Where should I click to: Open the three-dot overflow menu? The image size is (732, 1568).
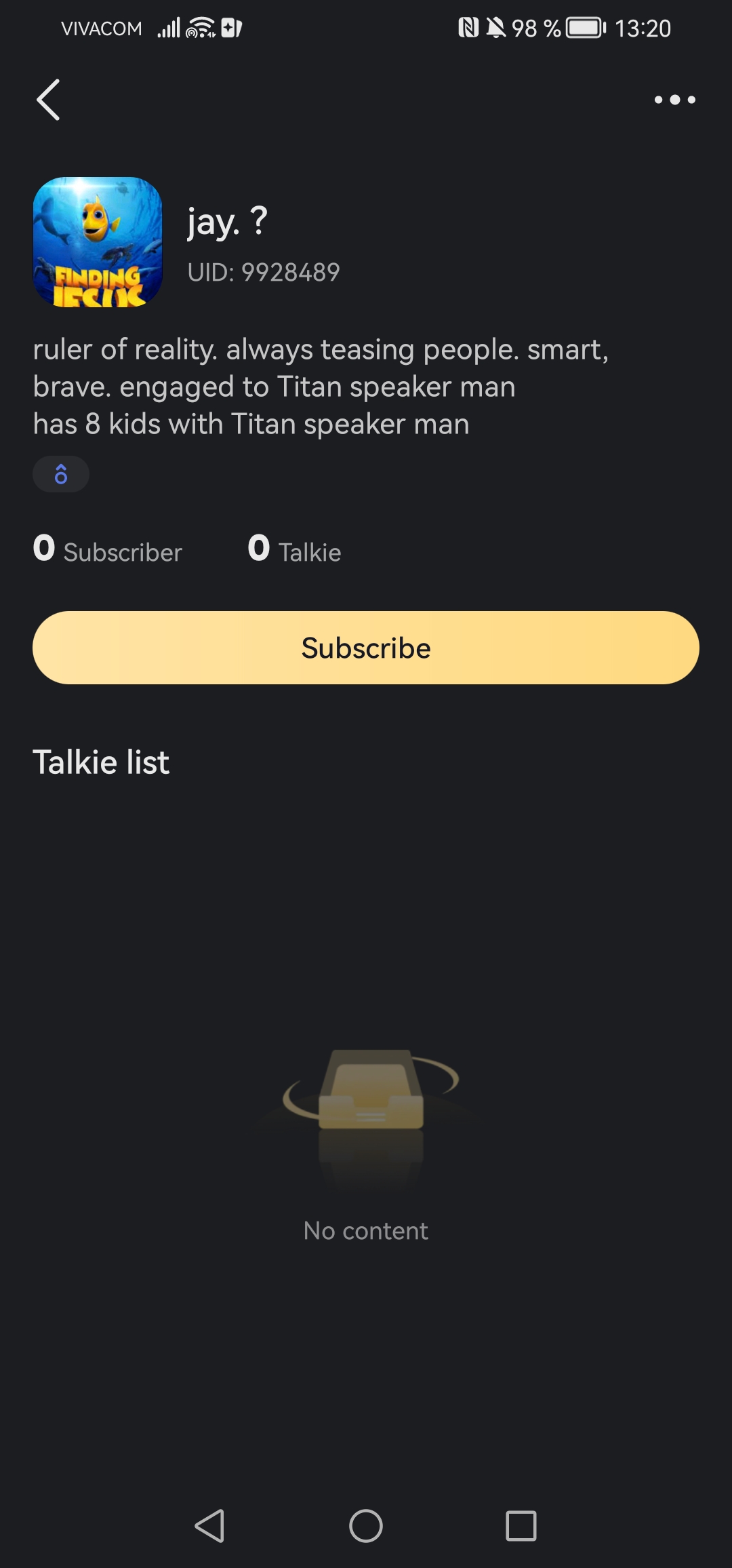(674, 100)
